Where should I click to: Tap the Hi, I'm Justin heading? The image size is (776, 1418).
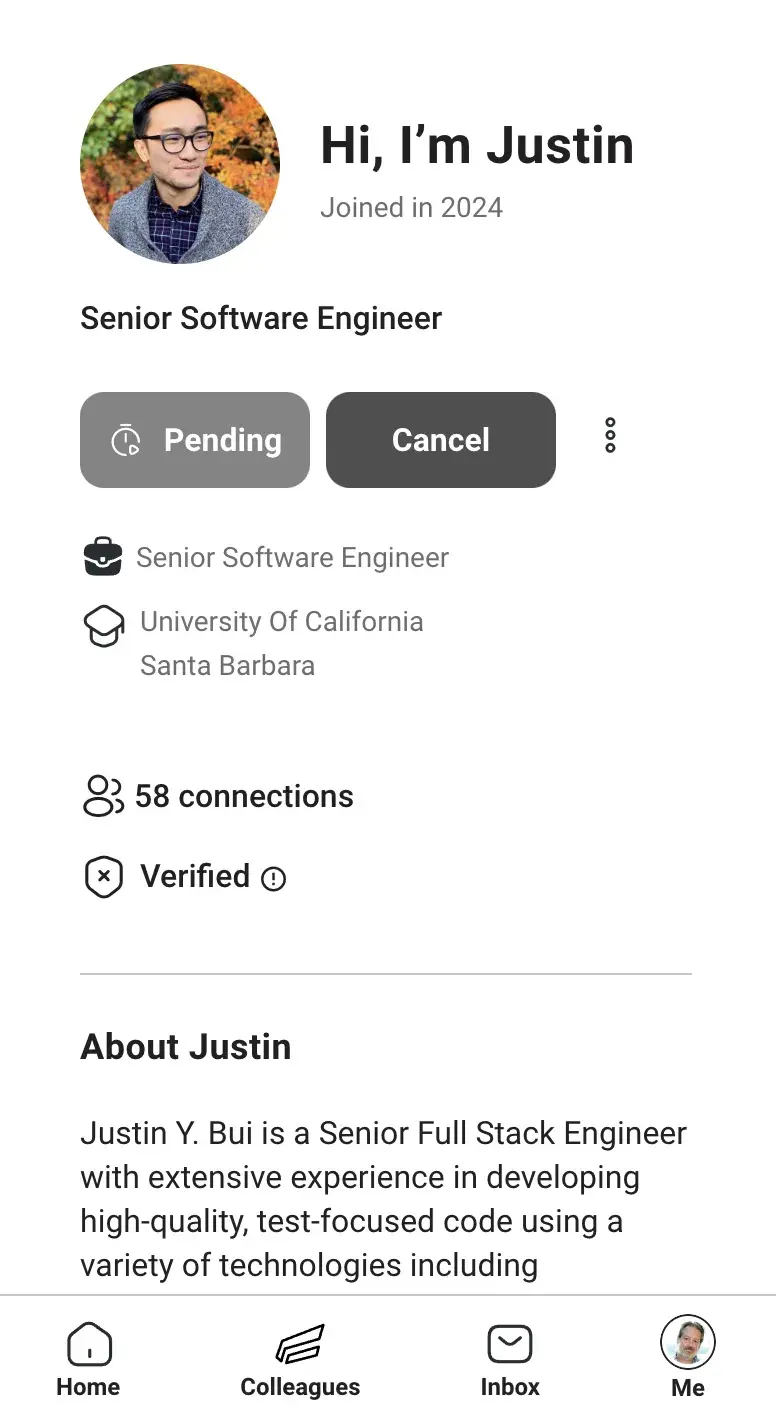(x=477, y=145)
